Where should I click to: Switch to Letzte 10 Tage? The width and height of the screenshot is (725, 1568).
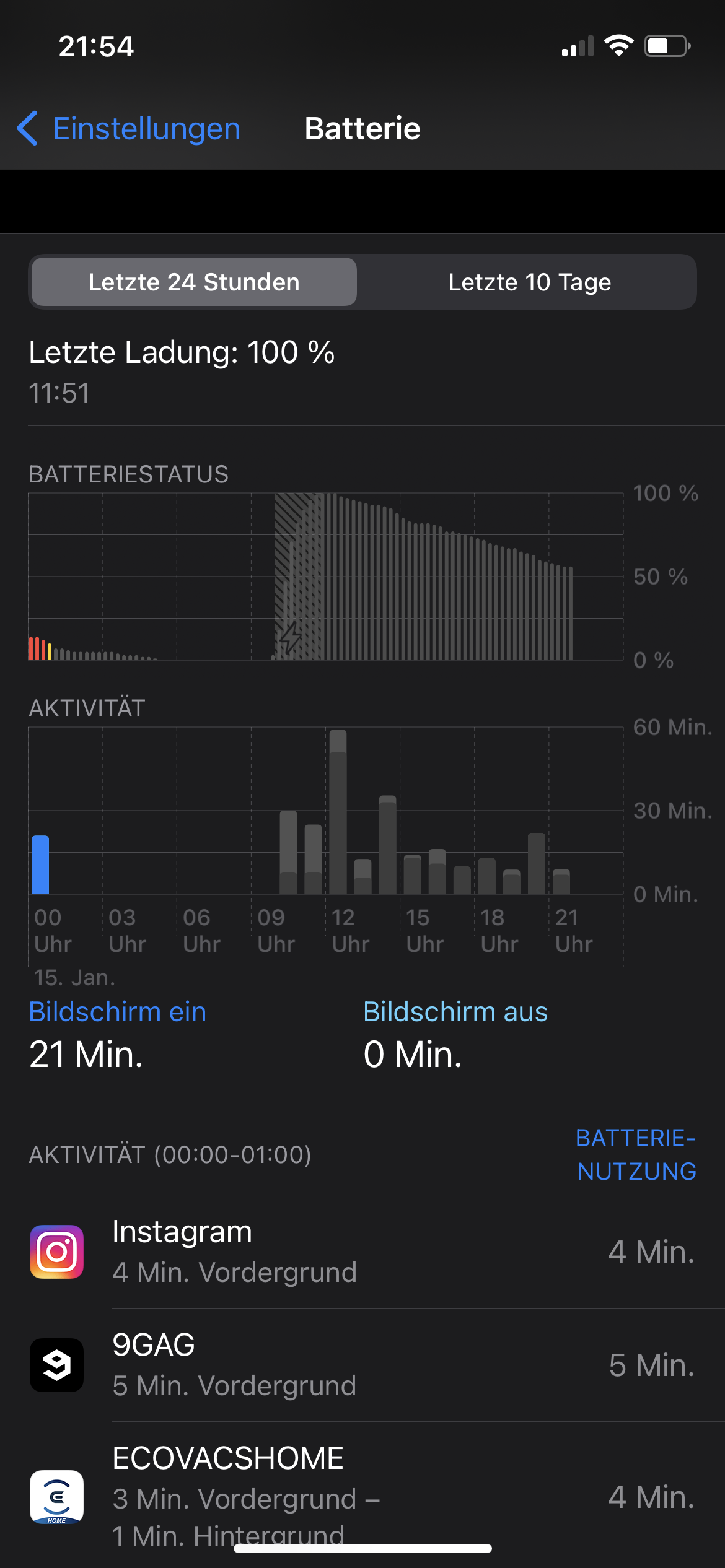point(529,282)
